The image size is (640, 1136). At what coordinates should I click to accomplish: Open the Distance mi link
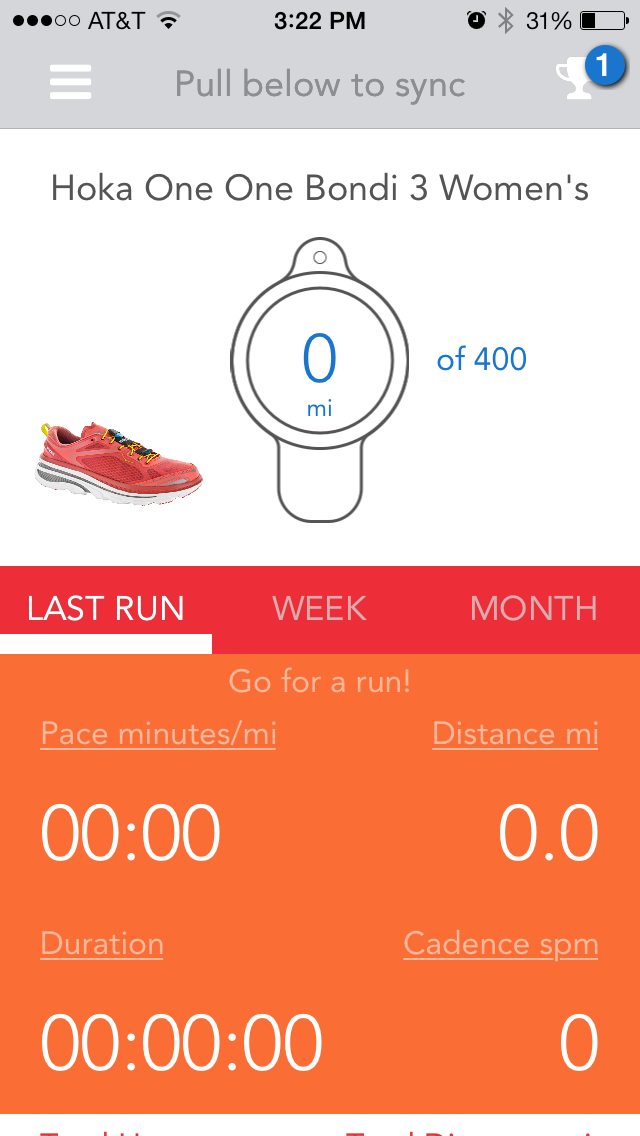tap(515, 734)
